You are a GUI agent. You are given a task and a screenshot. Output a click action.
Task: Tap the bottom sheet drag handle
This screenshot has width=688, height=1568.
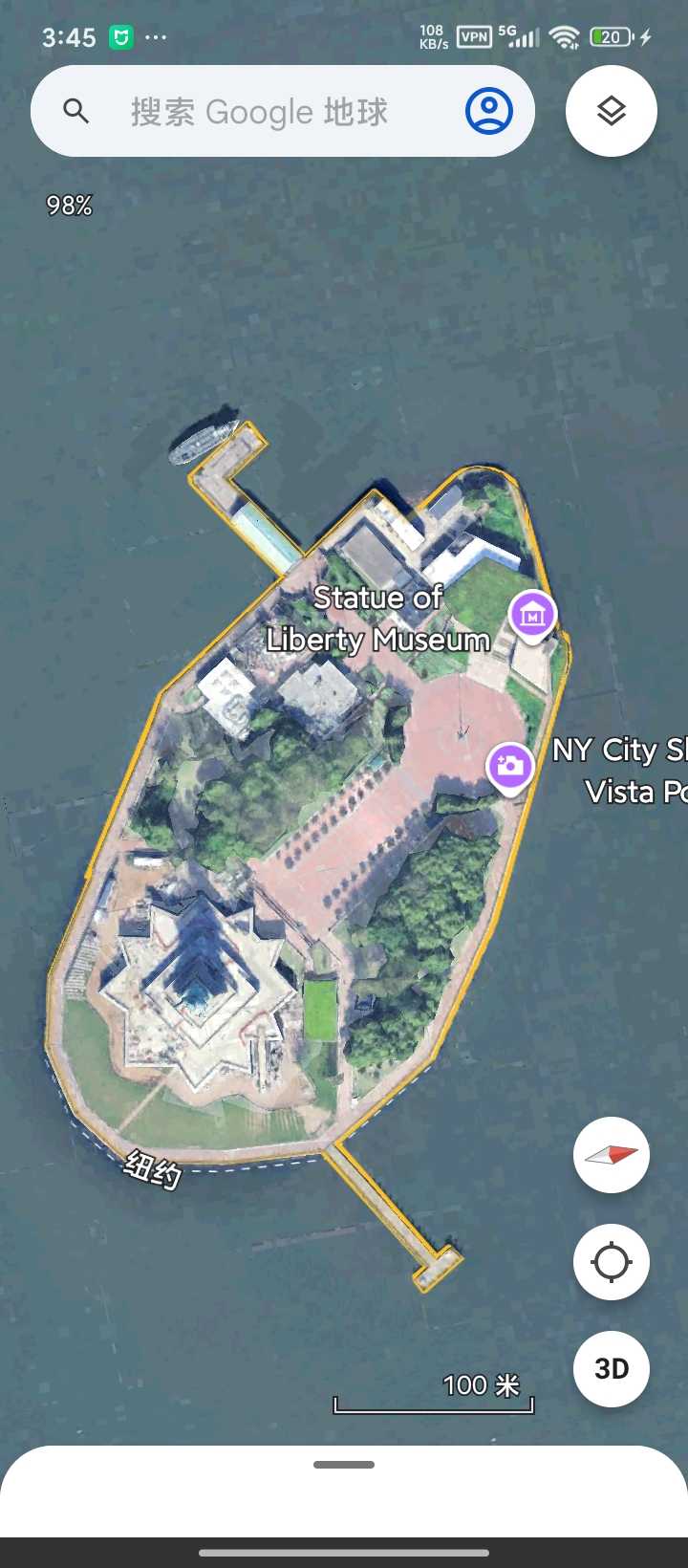pyautogui.click(x=344, y=1465)
